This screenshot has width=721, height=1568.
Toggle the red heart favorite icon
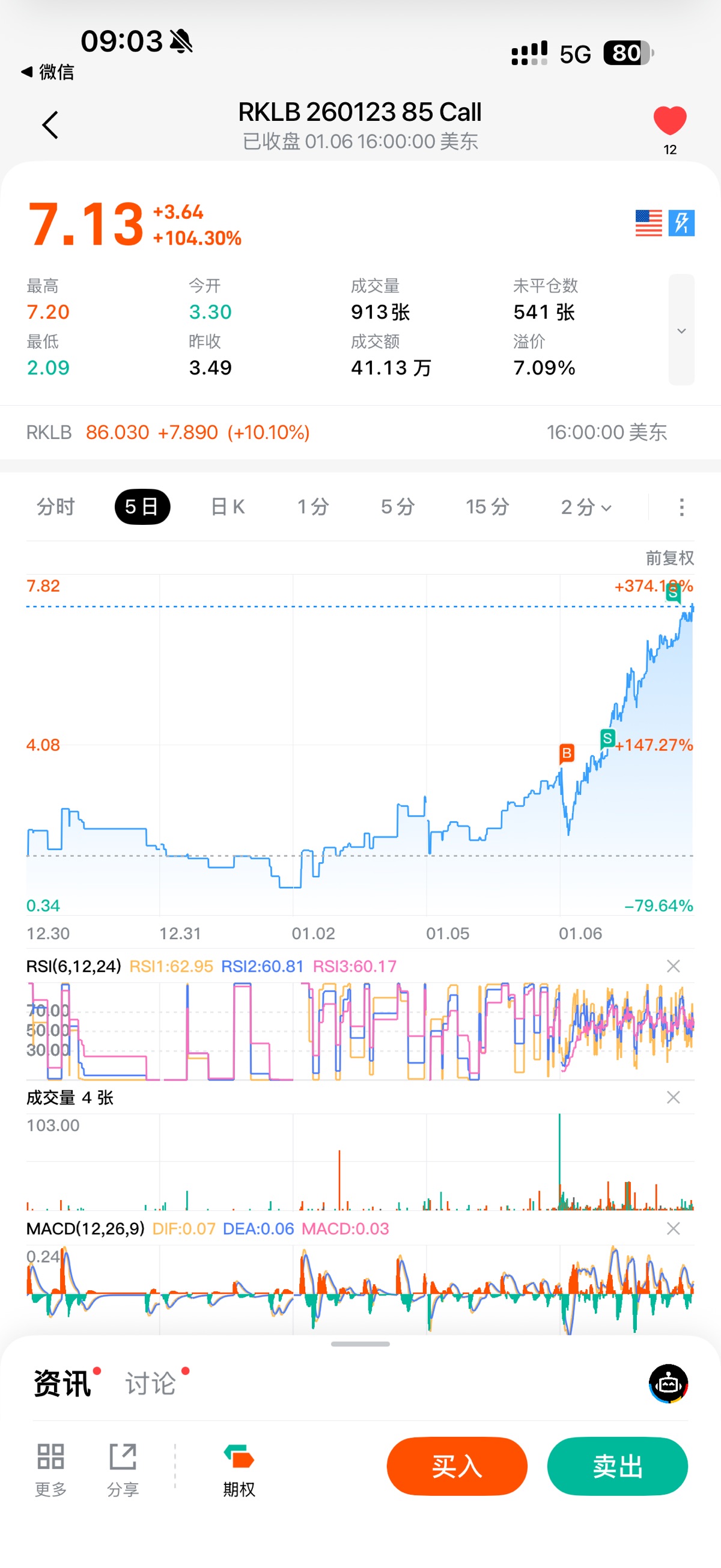click(x=669, y=120)
